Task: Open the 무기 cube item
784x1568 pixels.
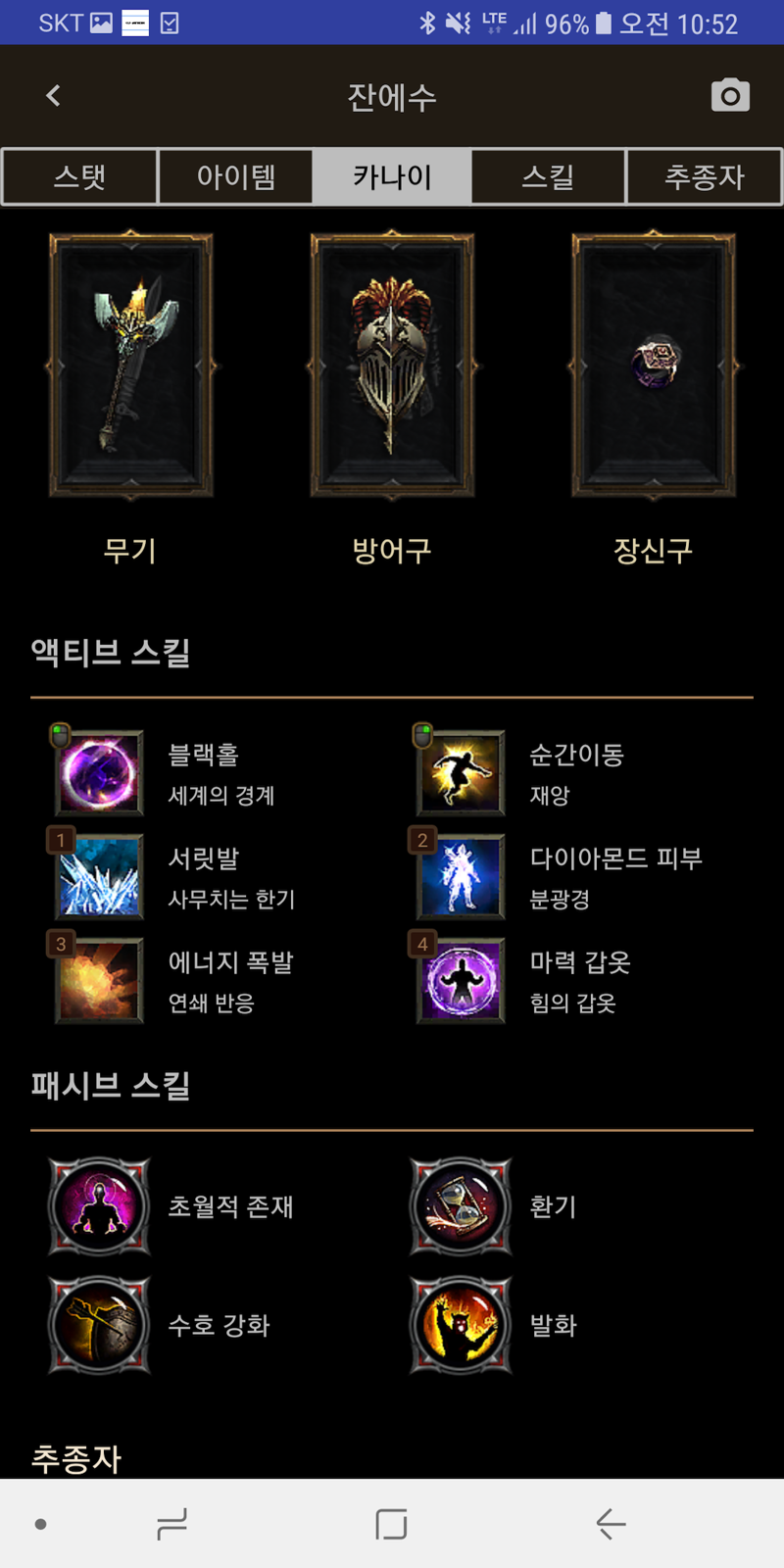Action: coord(130,366)
